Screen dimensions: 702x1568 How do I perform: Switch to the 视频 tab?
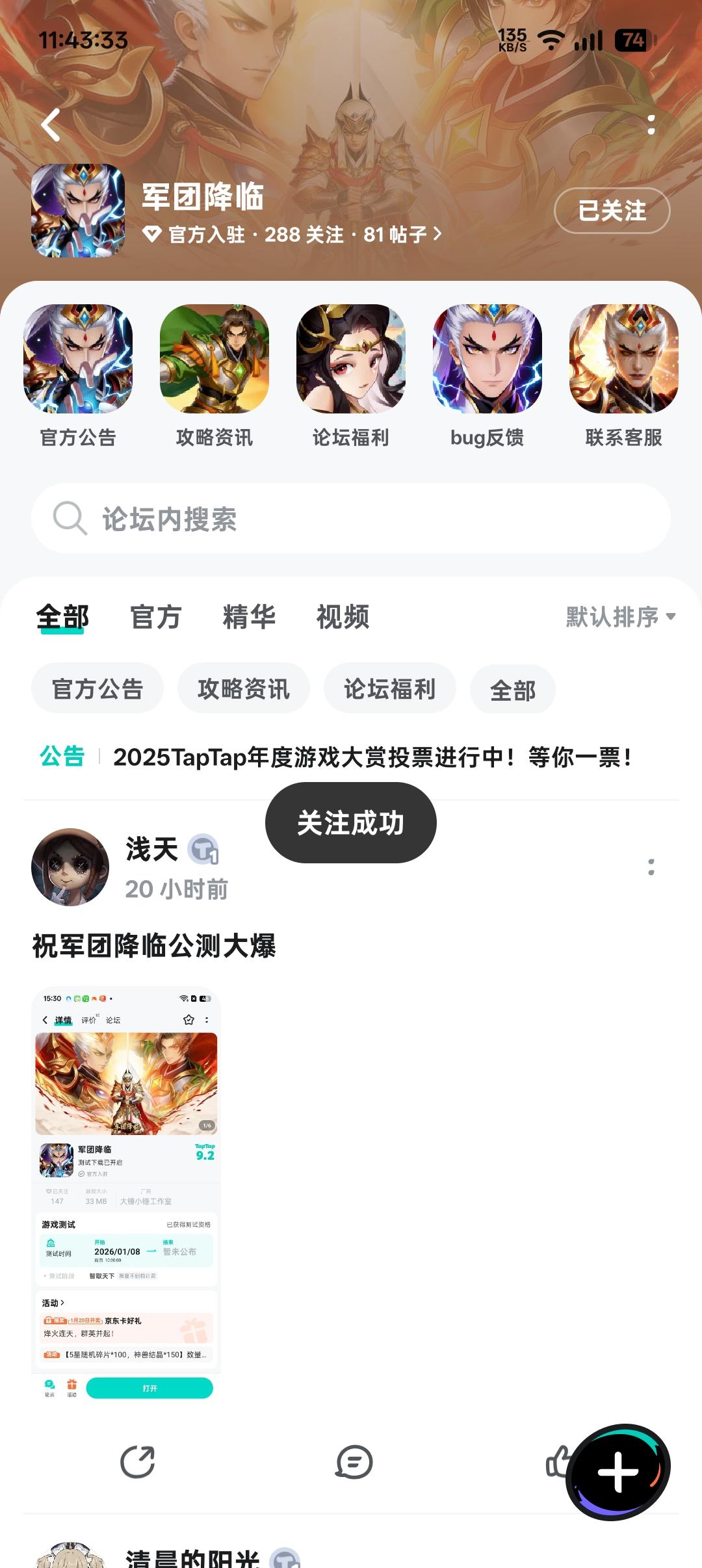point(343,617)
